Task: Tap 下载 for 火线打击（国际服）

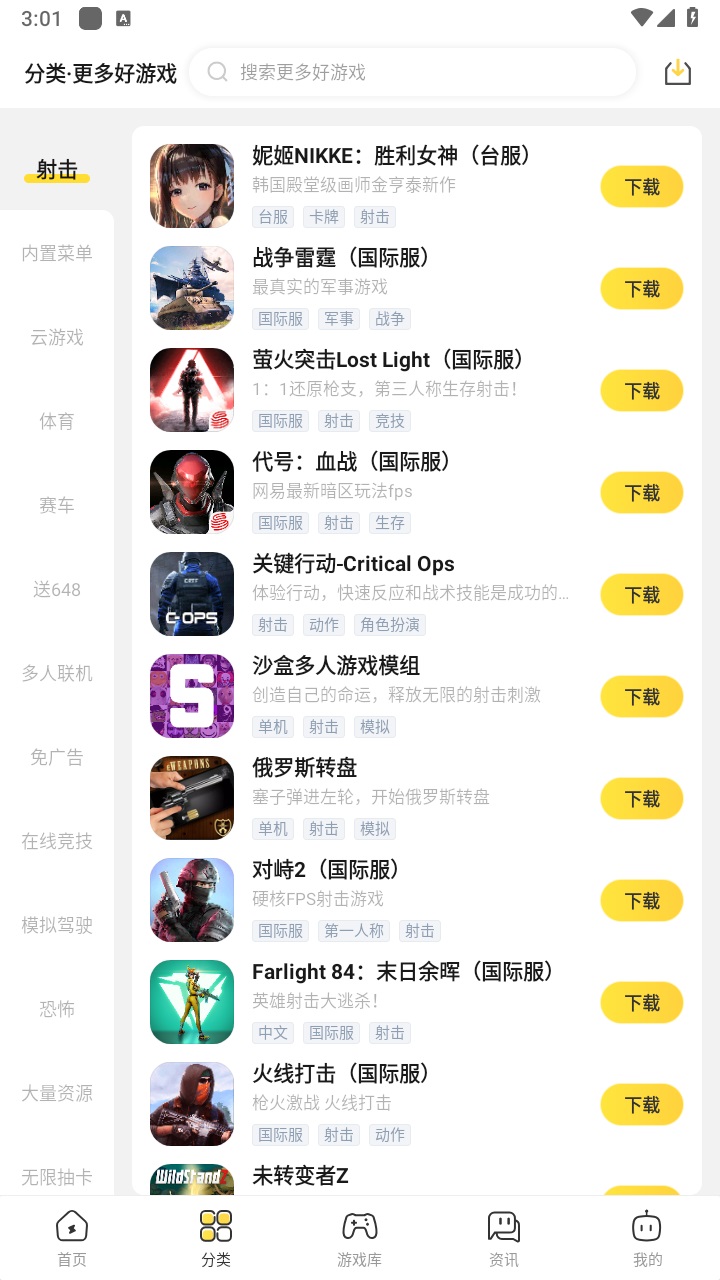Action: (x=642, y=1105)
